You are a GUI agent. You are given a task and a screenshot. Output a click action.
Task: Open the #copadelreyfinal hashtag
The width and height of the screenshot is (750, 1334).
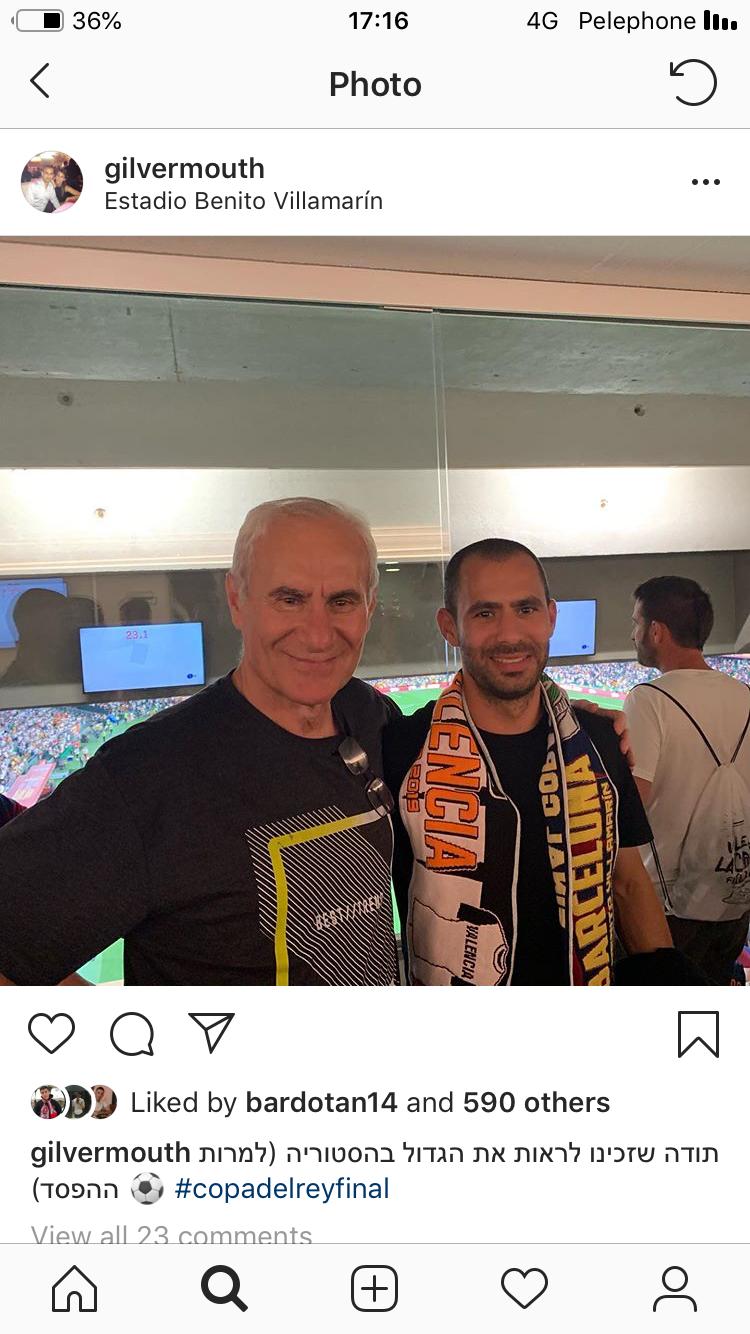[x=281, y=1189]
